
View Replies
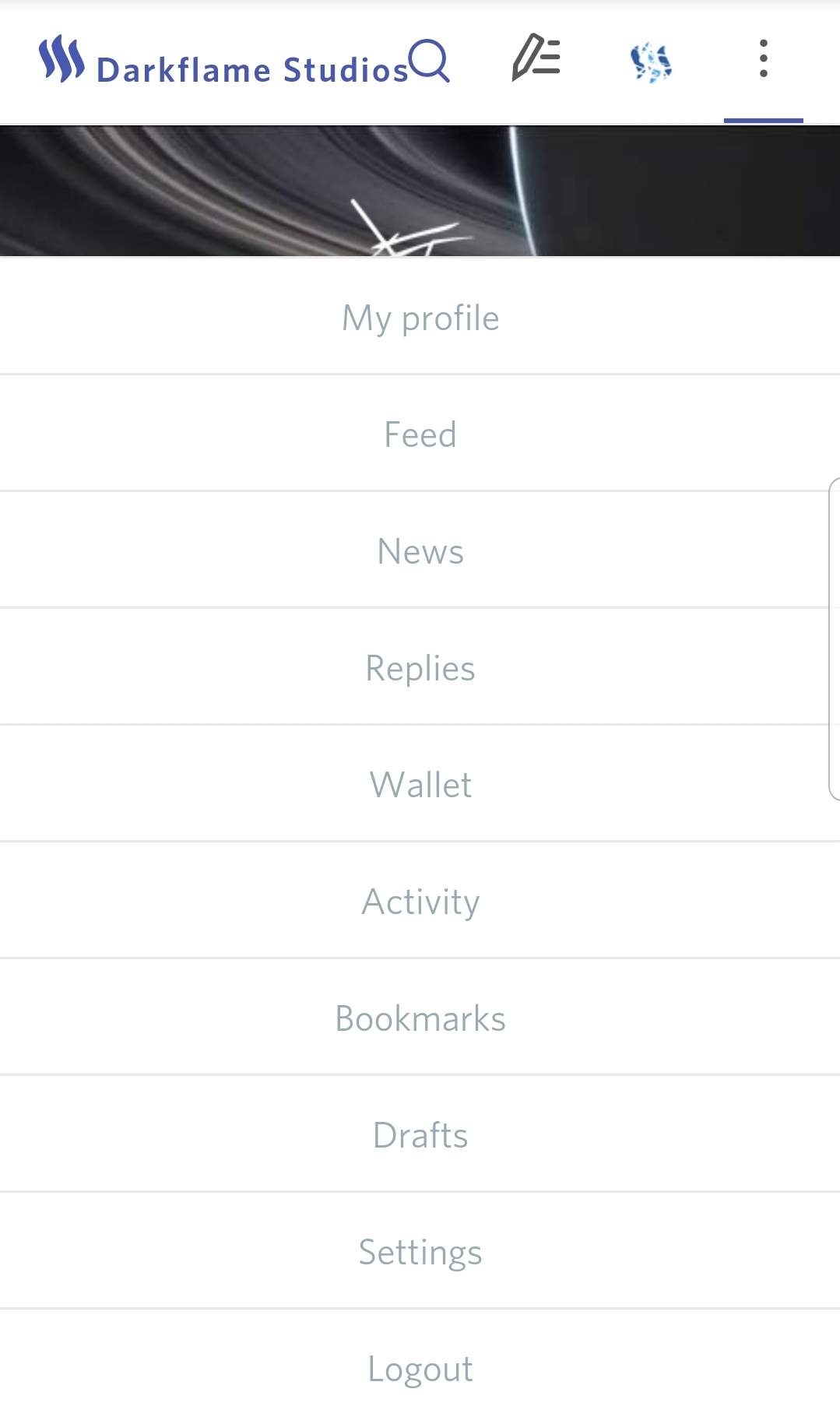[420, 668]
